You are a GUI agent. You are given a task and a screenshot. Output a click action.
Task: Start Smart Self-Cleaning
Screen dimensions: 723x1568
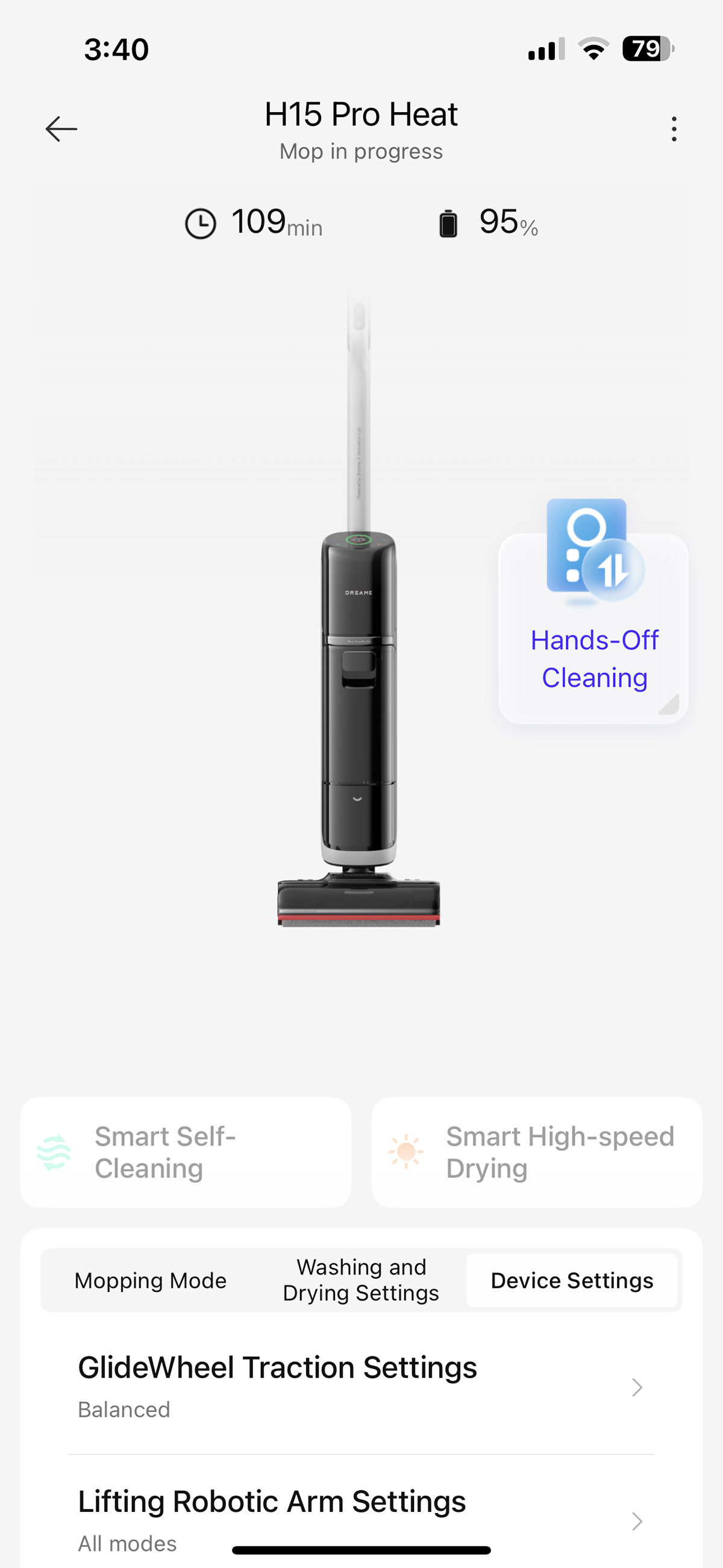(x=186, y=1151)
